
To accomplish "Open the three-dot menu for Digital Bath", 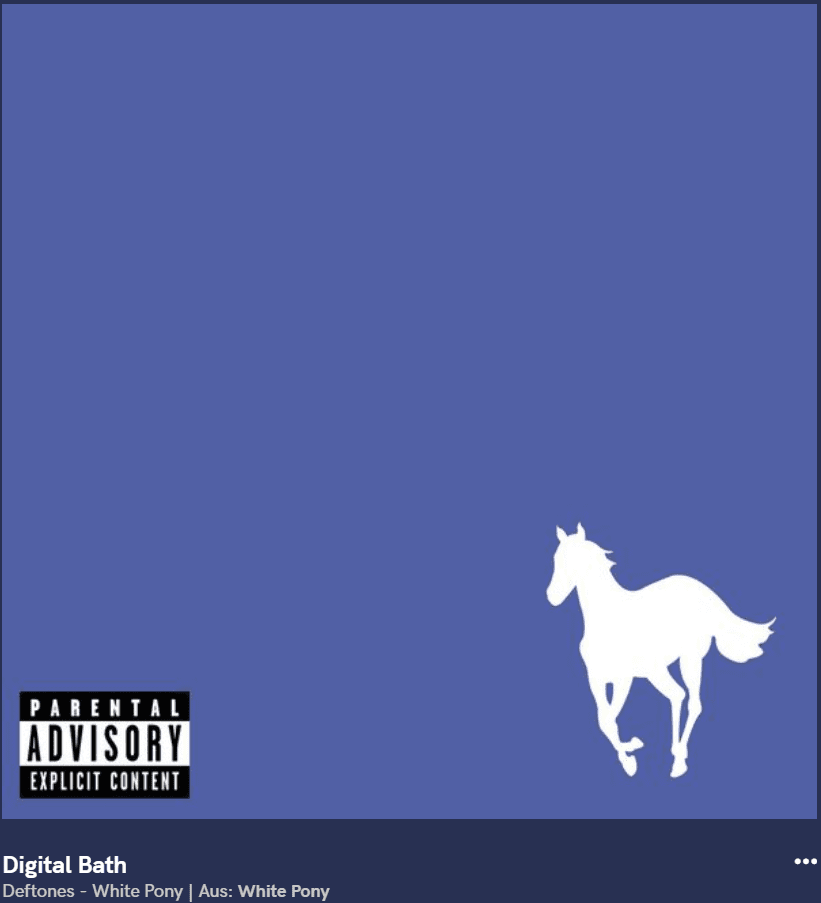I will click(805, 862).
